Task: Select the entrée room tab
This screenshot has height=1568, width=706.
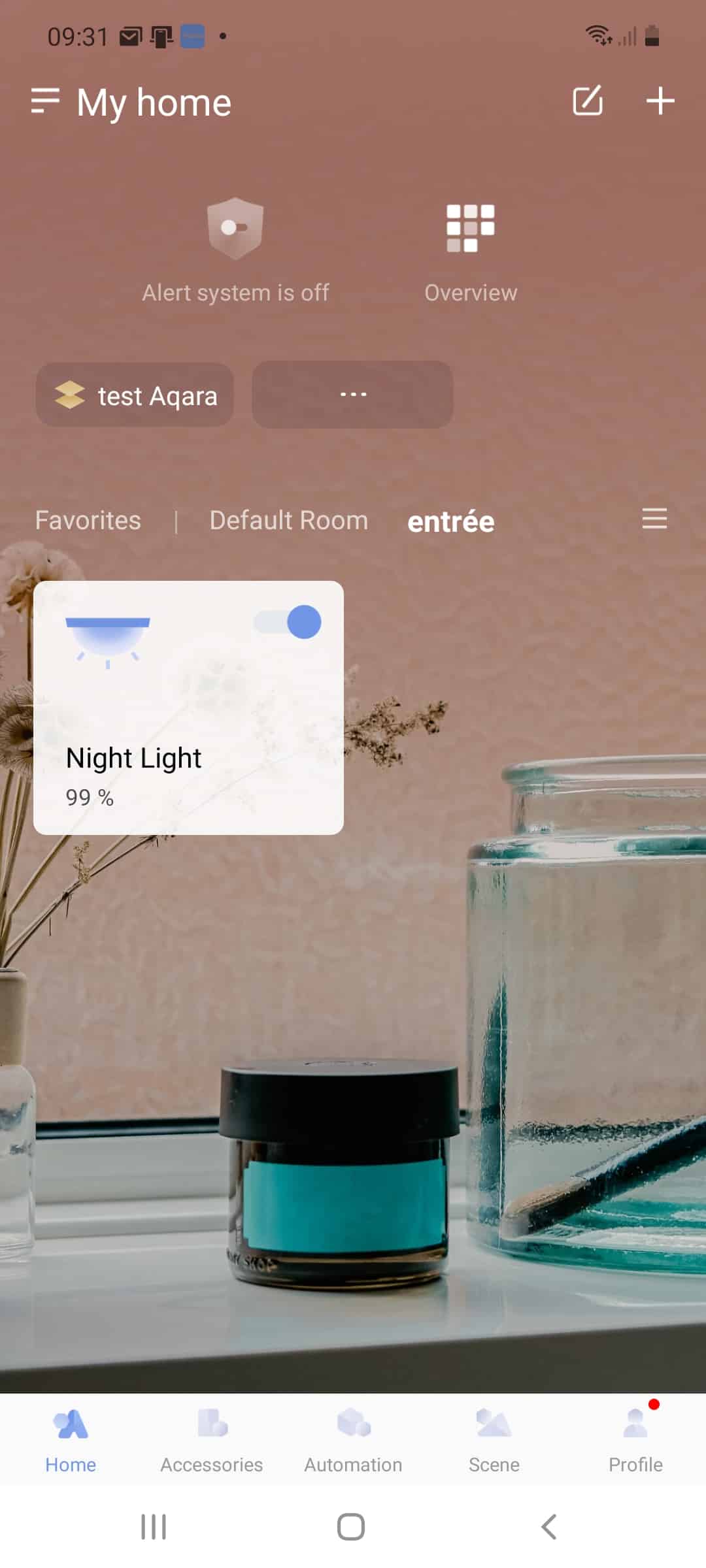Action: click(451, 521)
